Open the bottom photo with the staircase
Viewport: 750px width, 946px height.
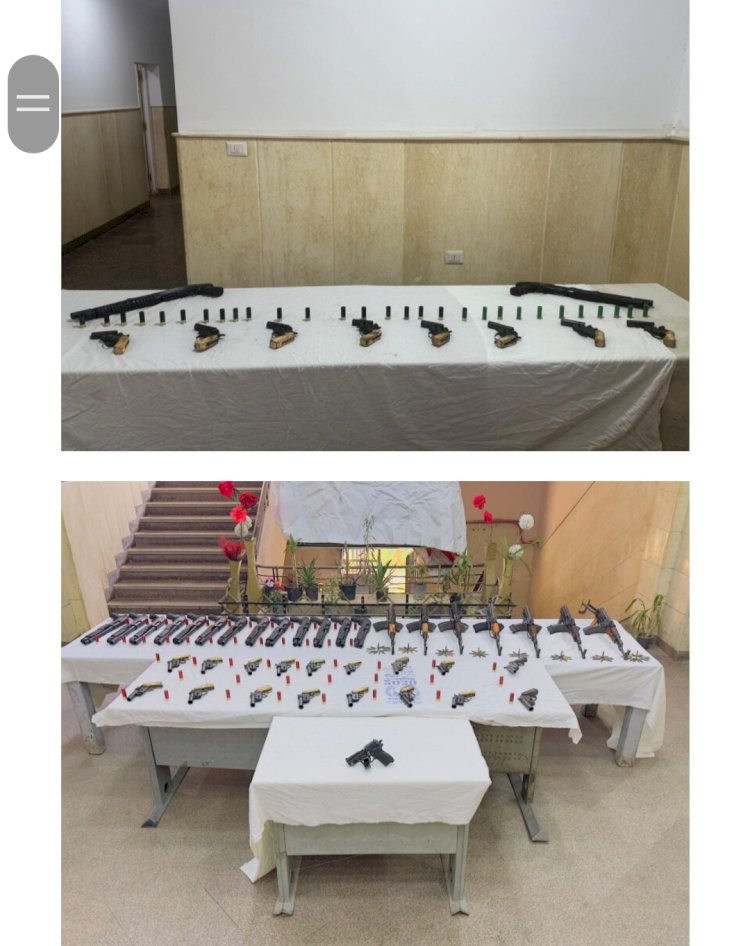point(375,713)
